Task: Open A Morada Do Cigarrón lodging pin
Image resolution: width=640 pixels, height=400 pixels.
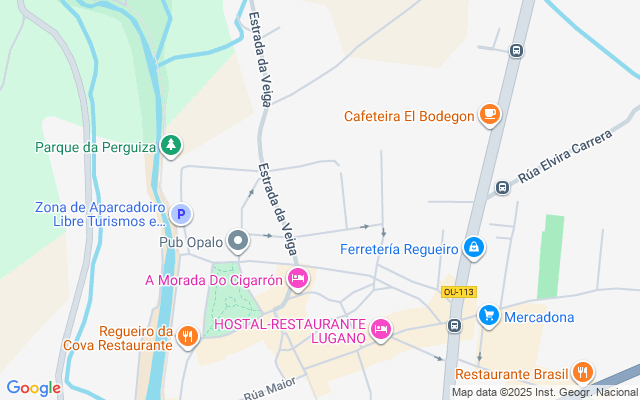Action: point(298,279)
